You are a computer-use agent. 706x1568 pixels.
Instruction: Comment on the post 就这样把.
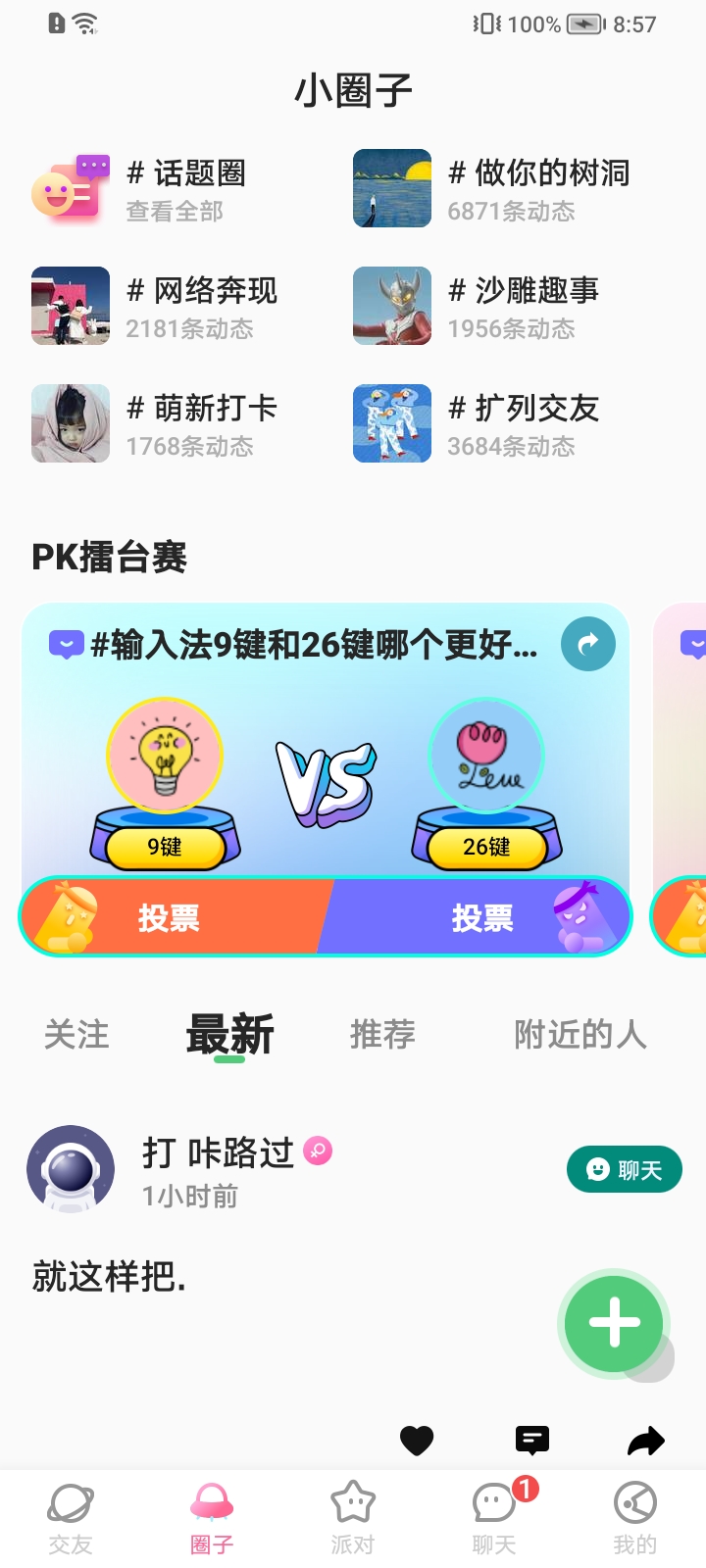(x=532, y=1440)
